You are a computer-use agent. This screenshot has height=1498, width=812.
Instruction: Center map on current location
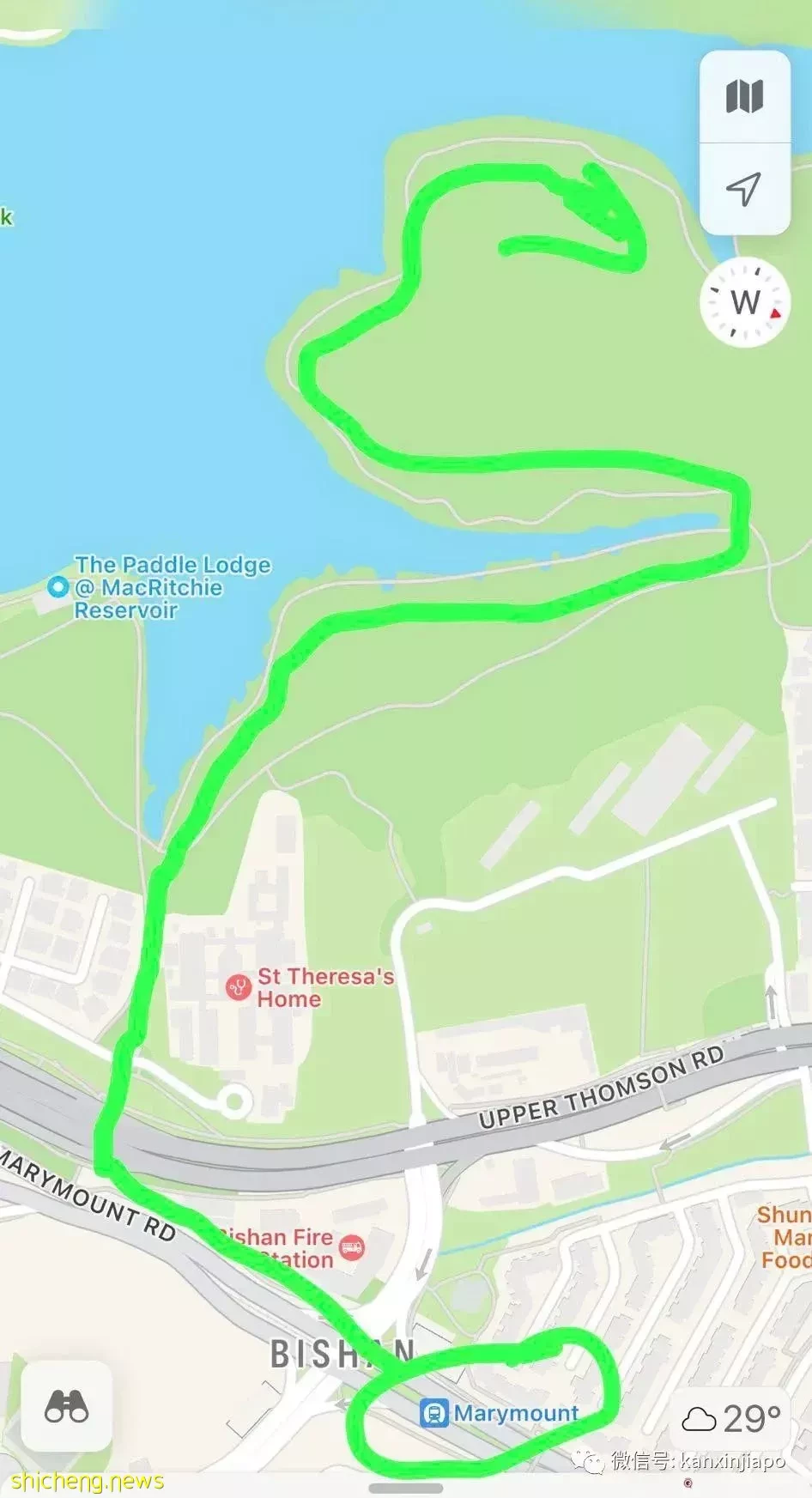click(x=744, y=189)
